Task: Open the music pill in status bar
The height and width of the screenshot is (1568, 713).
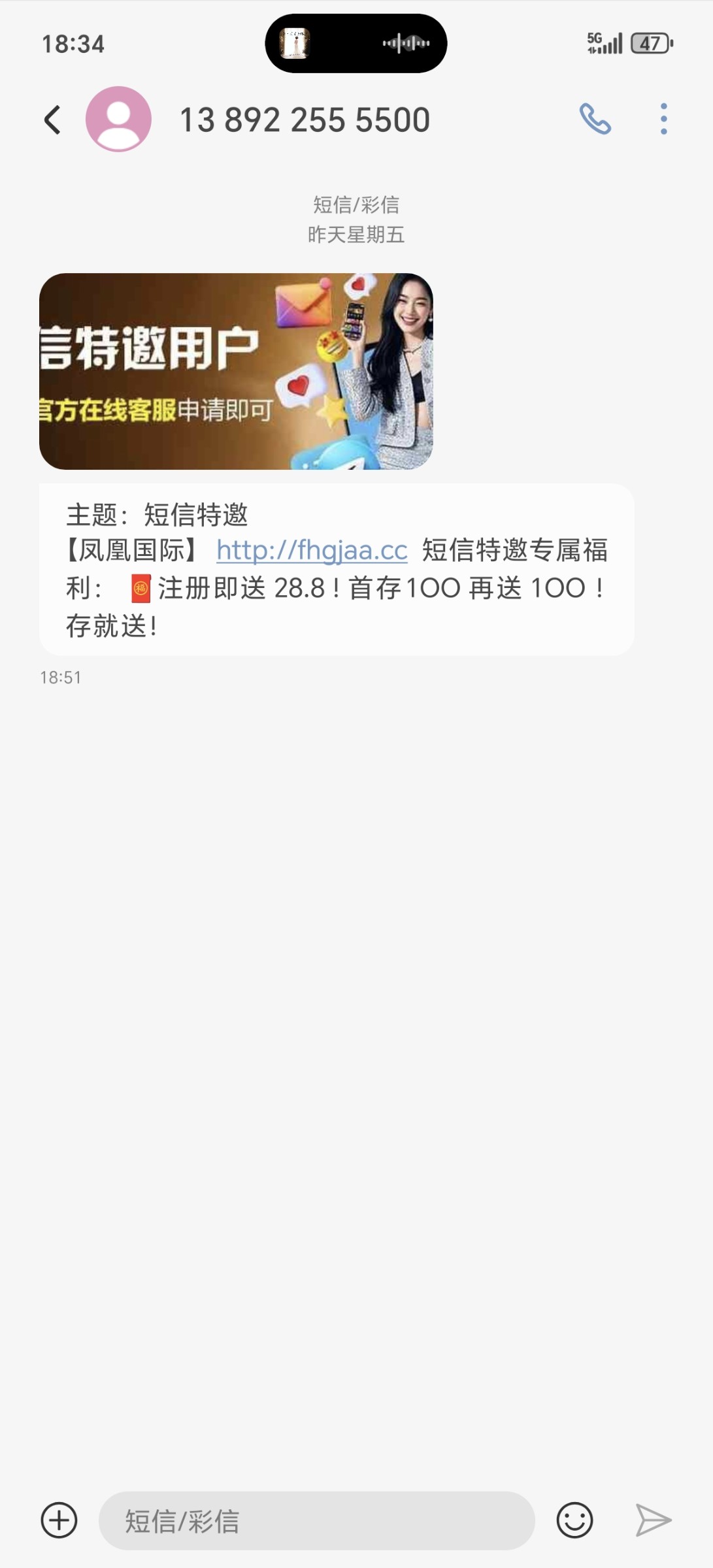Action: click(x=356, y=44)
